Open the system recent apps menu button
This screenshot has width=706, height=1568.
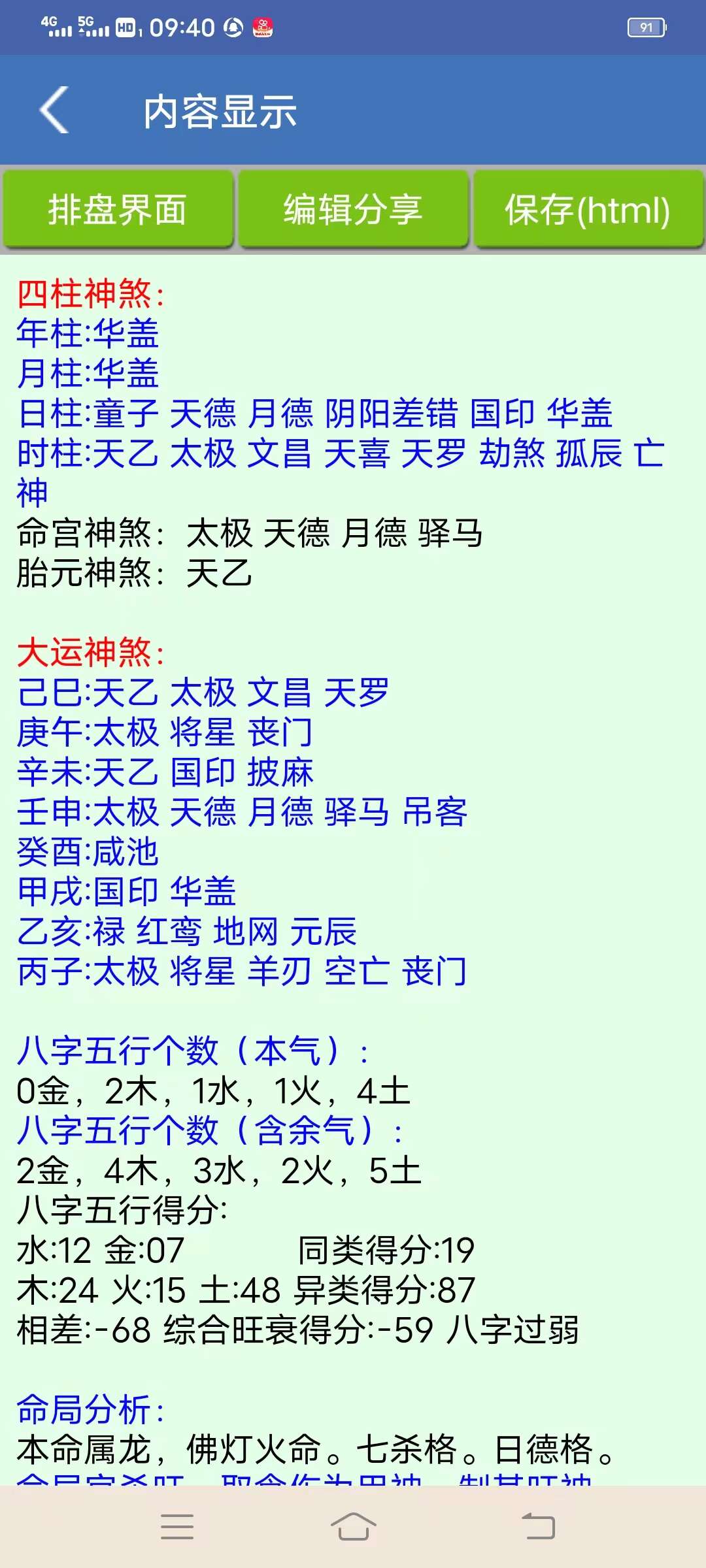[x=177, y=1527]
